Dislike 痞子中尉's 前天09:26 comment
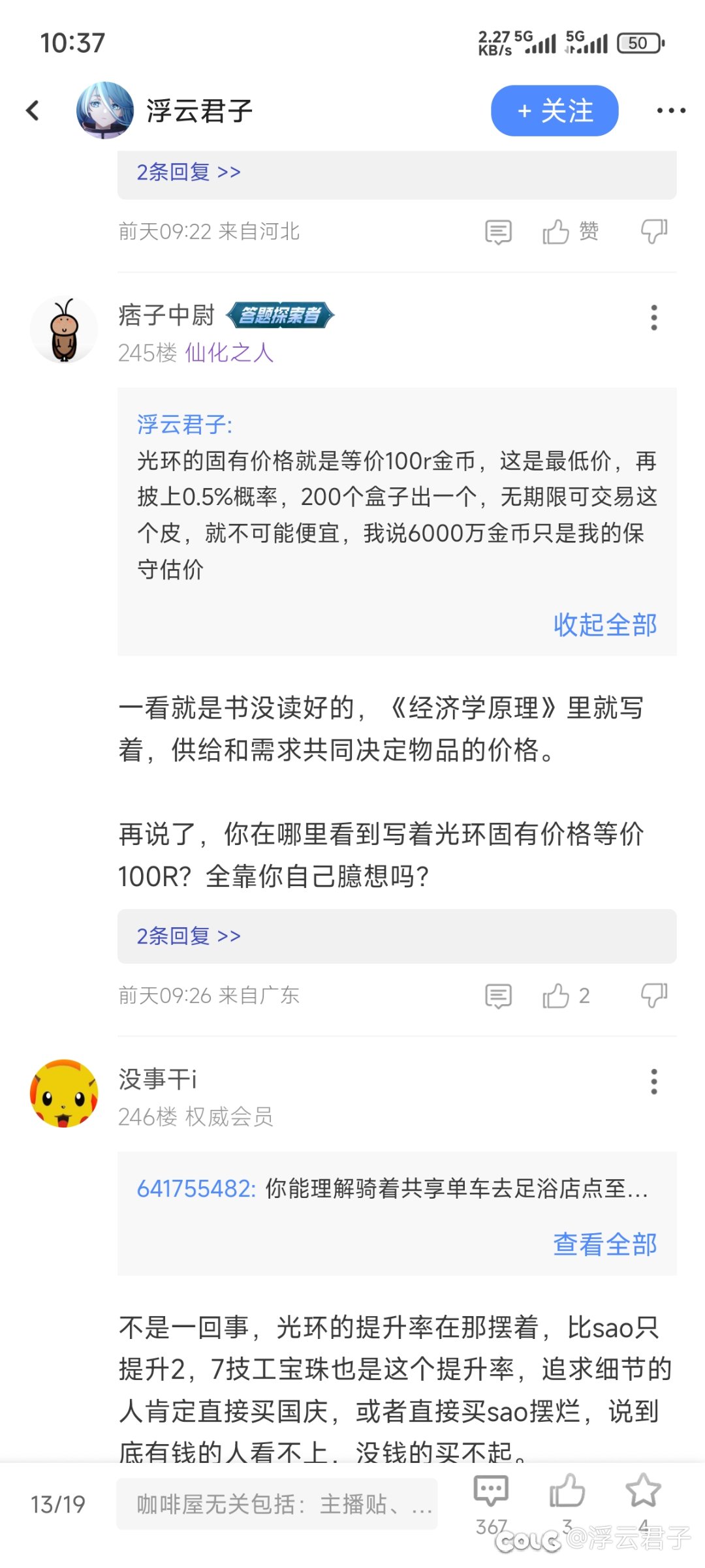 coord(653,996)
